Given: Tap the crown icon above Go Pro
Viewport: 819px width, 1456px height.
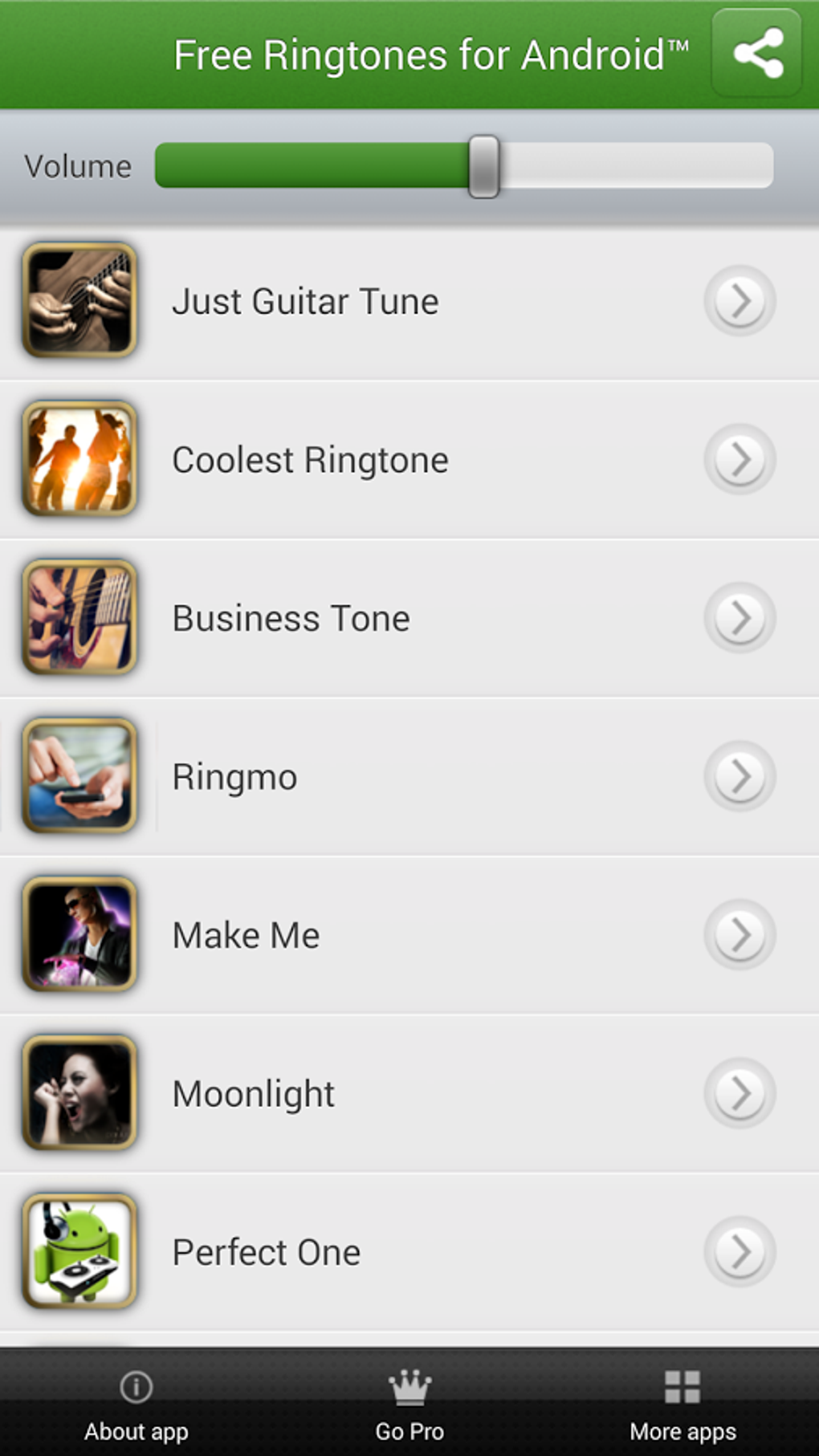Looking at the screenshot, I should pyautogui.click(x=409, y=1385).
